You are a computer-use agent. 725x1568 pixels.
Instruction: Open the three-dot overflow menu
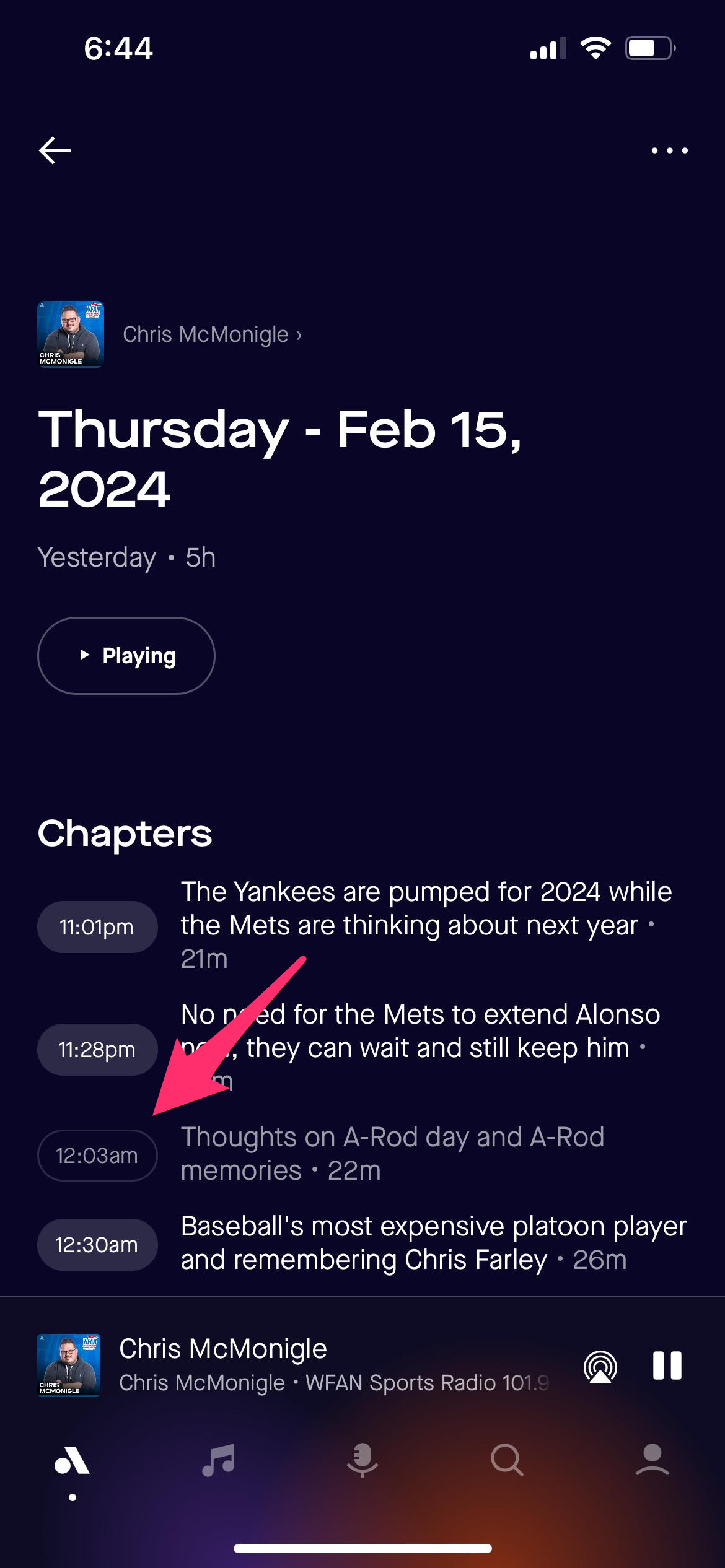(x=669, y=150)
